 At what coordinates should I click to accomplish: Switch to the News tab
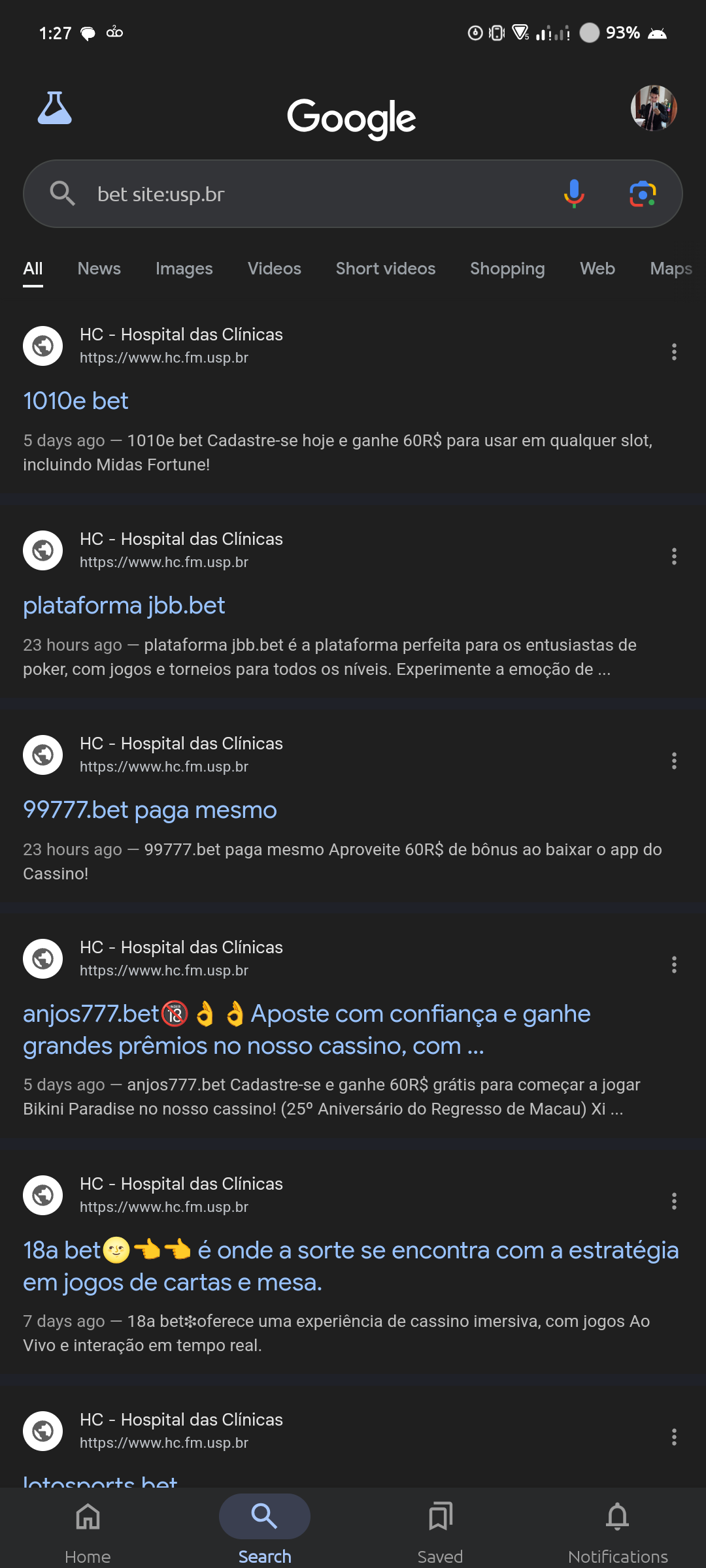(x=99, y=269)
